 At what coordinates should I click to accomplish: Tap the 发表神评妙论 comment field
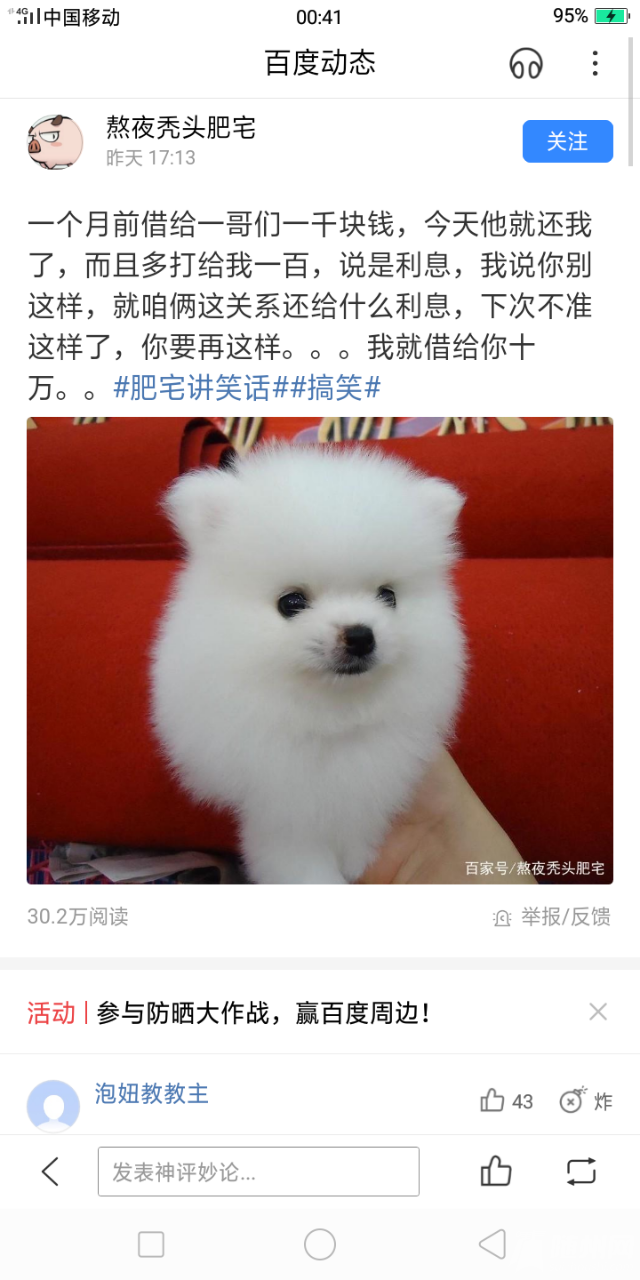click(x=258, y=1171)
